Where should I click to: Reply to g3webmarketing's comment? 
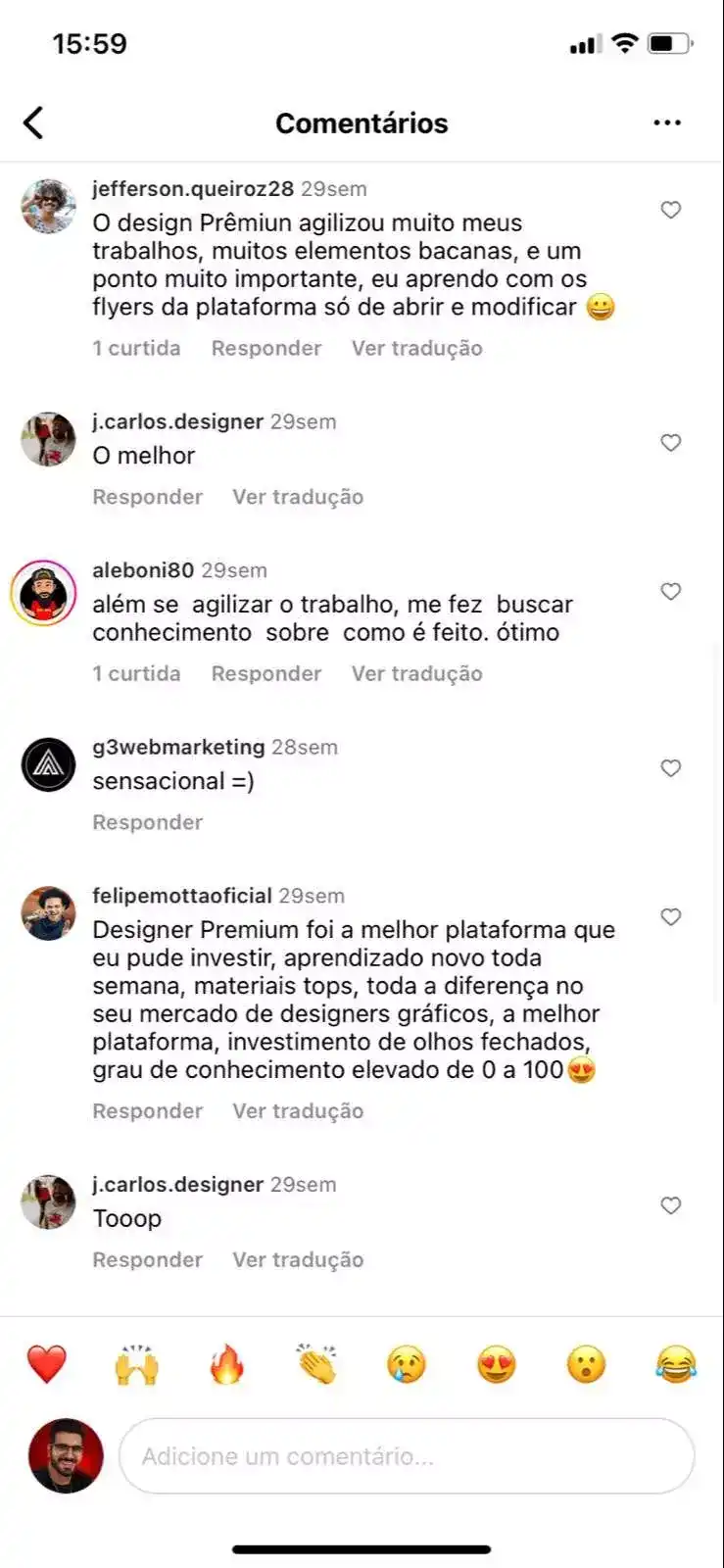tap(147, 823)
